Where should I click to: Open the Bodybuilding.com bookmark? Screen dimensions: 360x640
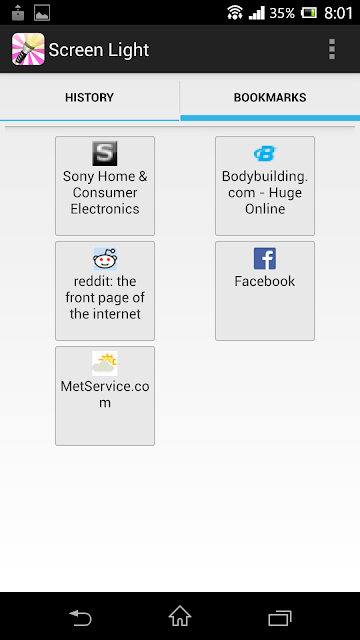[x=265, y=186]
